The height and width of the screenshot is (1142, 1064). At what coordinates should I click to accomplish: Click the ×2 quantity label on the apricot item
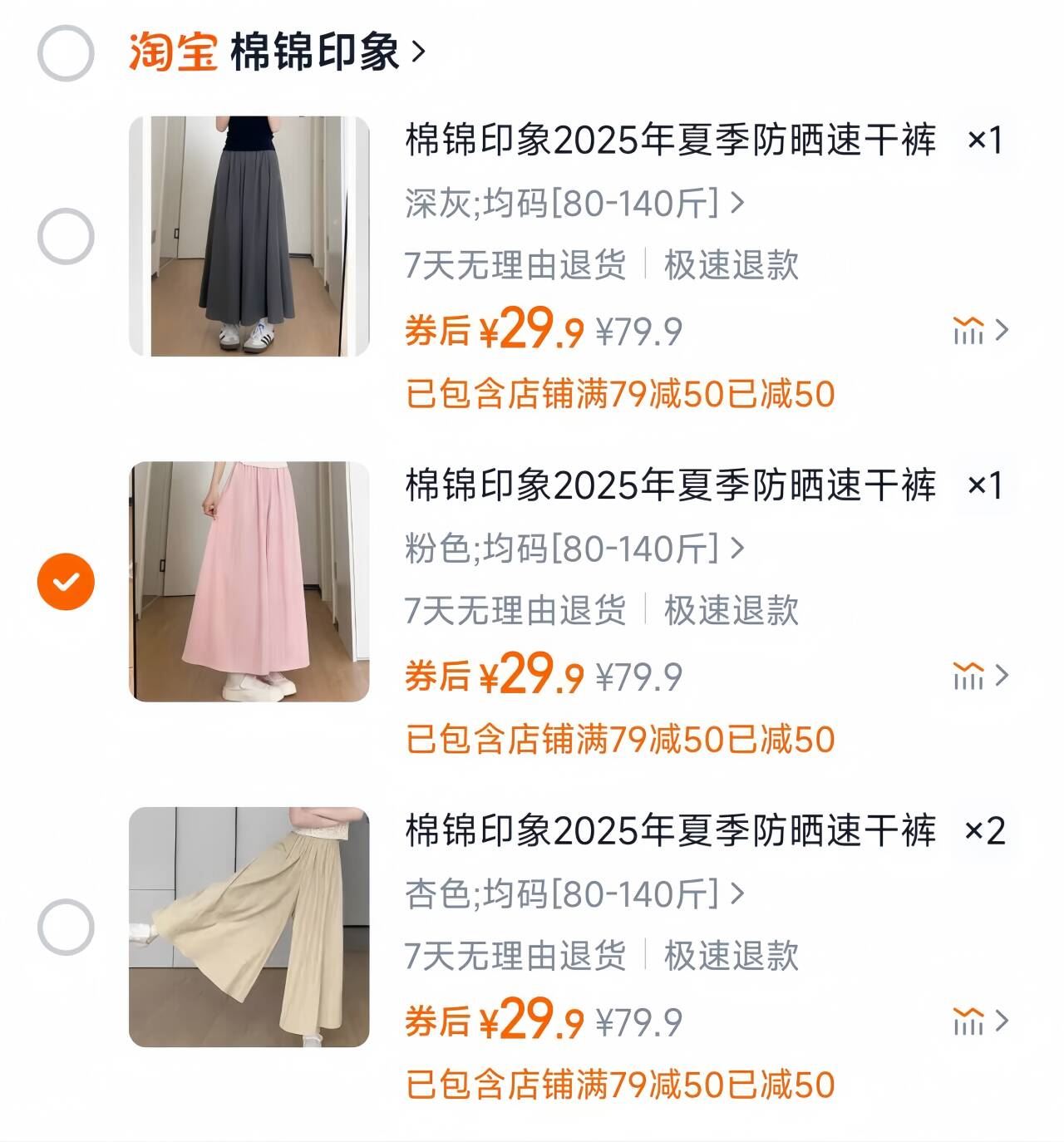tap(985, 831)
